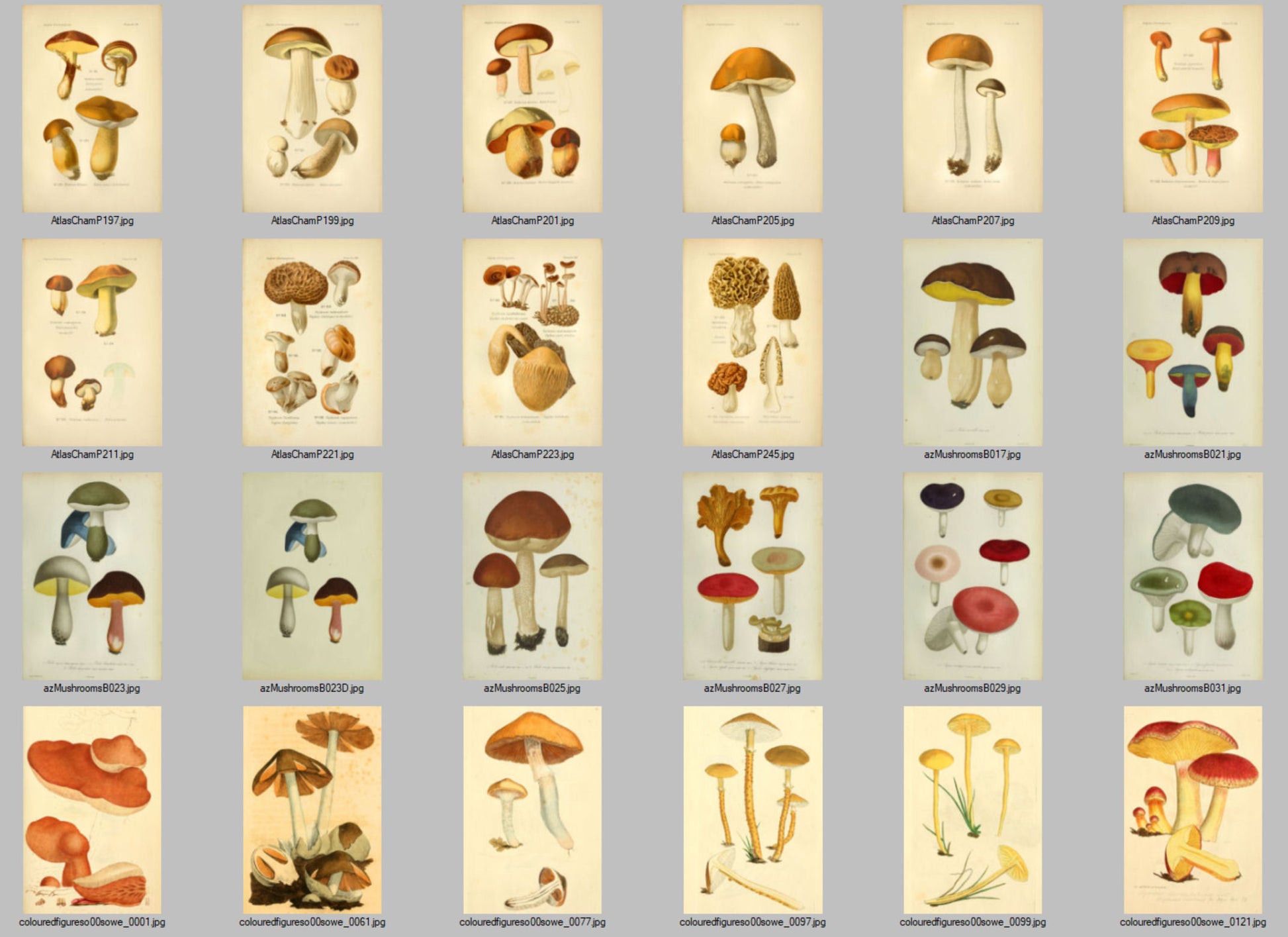The image size is (1288, 937).
Task: Open azMushroomsB017.jpg image
Action: coord(972,342)
